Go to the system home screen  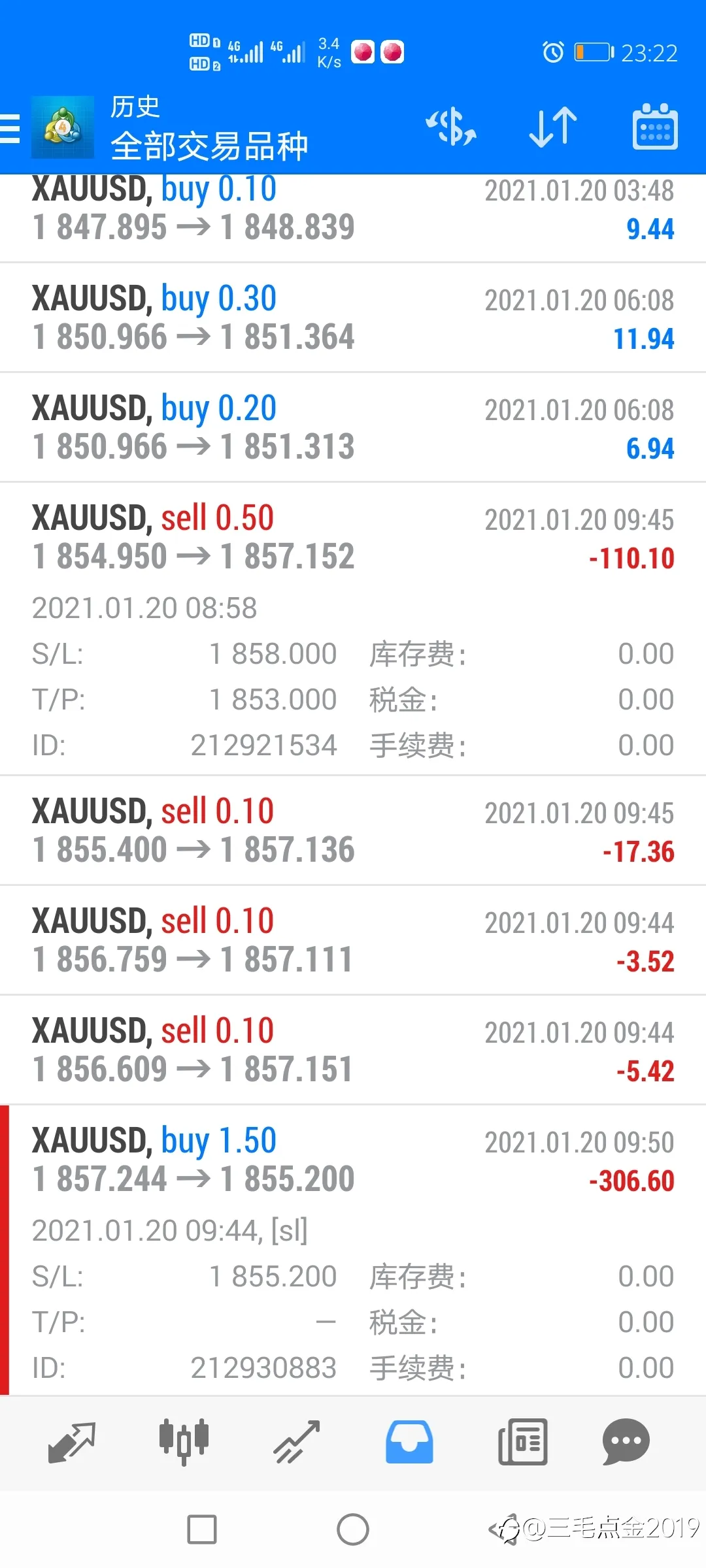tap(353, 1529)
